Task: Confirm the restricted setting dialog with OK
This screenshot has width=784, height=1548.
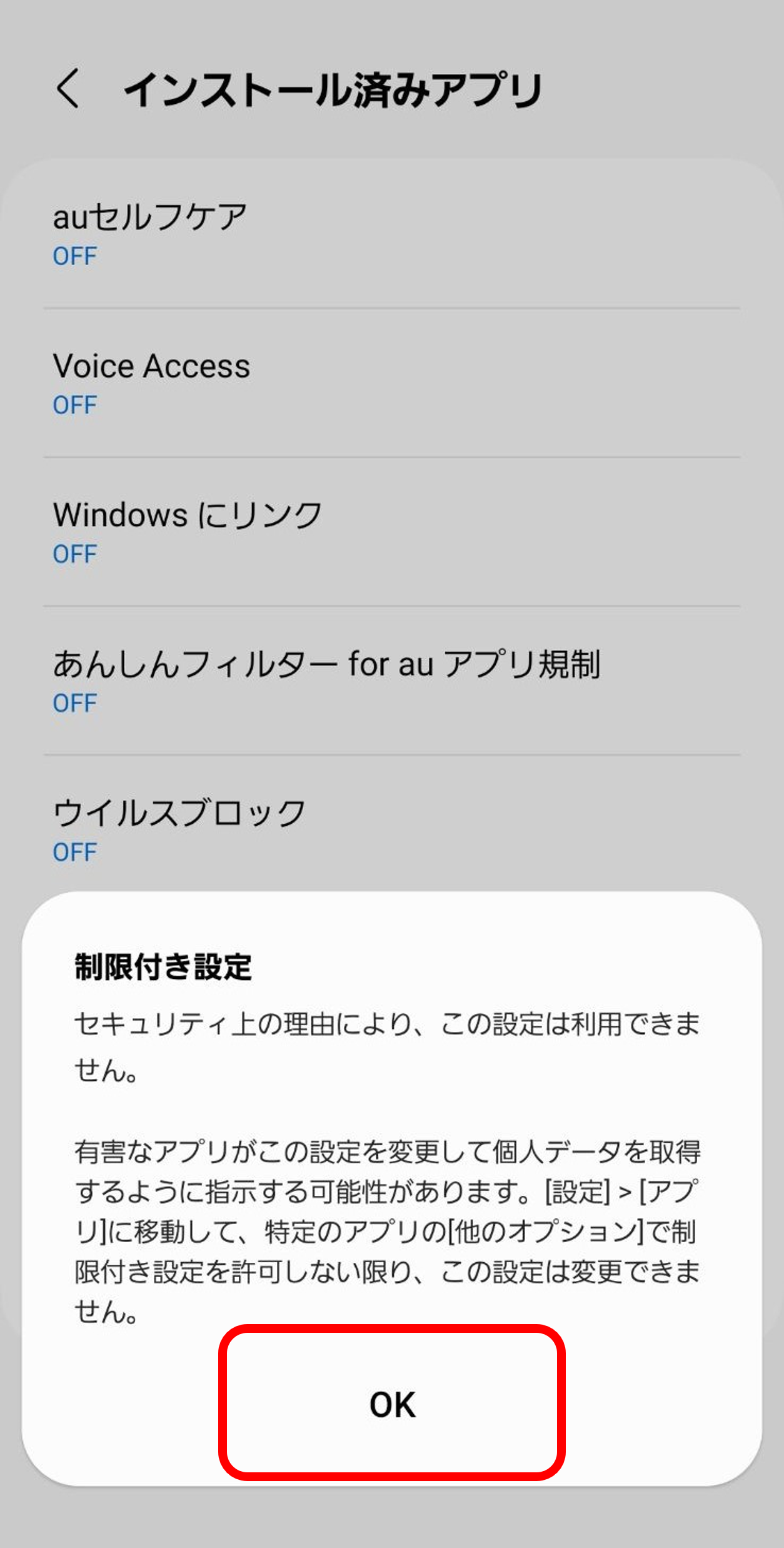Action: point(392,1404)
